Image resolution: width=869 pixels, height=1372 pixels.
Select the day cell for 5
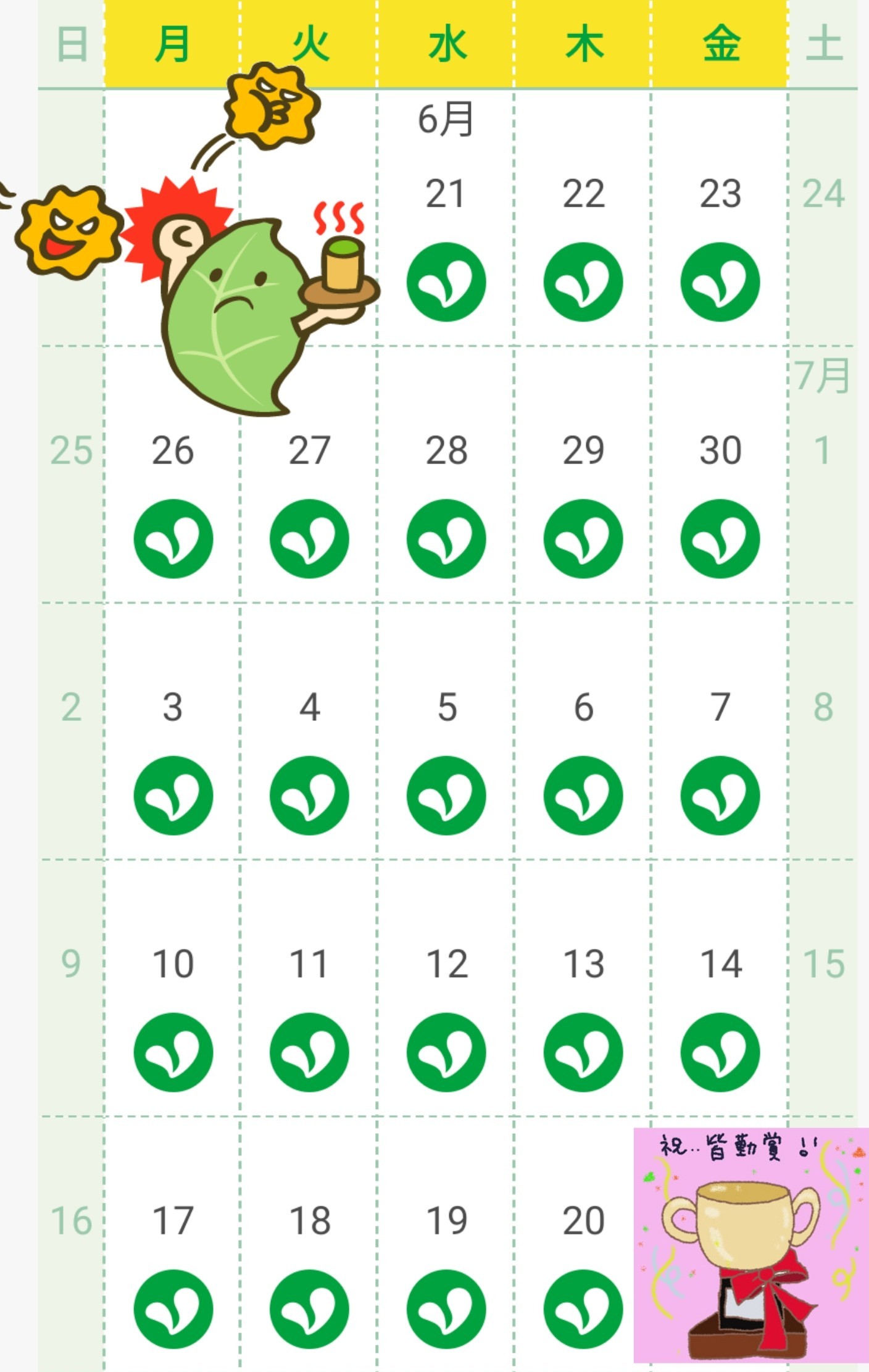click(446, 731)
